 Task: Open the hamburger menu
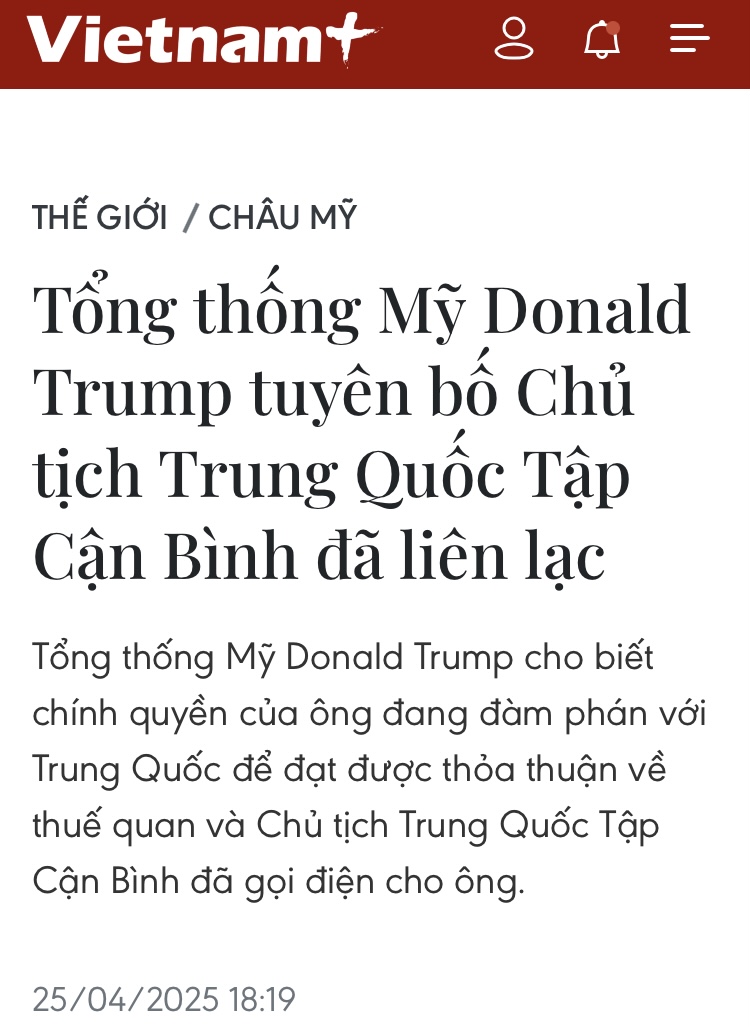(689, 39)
